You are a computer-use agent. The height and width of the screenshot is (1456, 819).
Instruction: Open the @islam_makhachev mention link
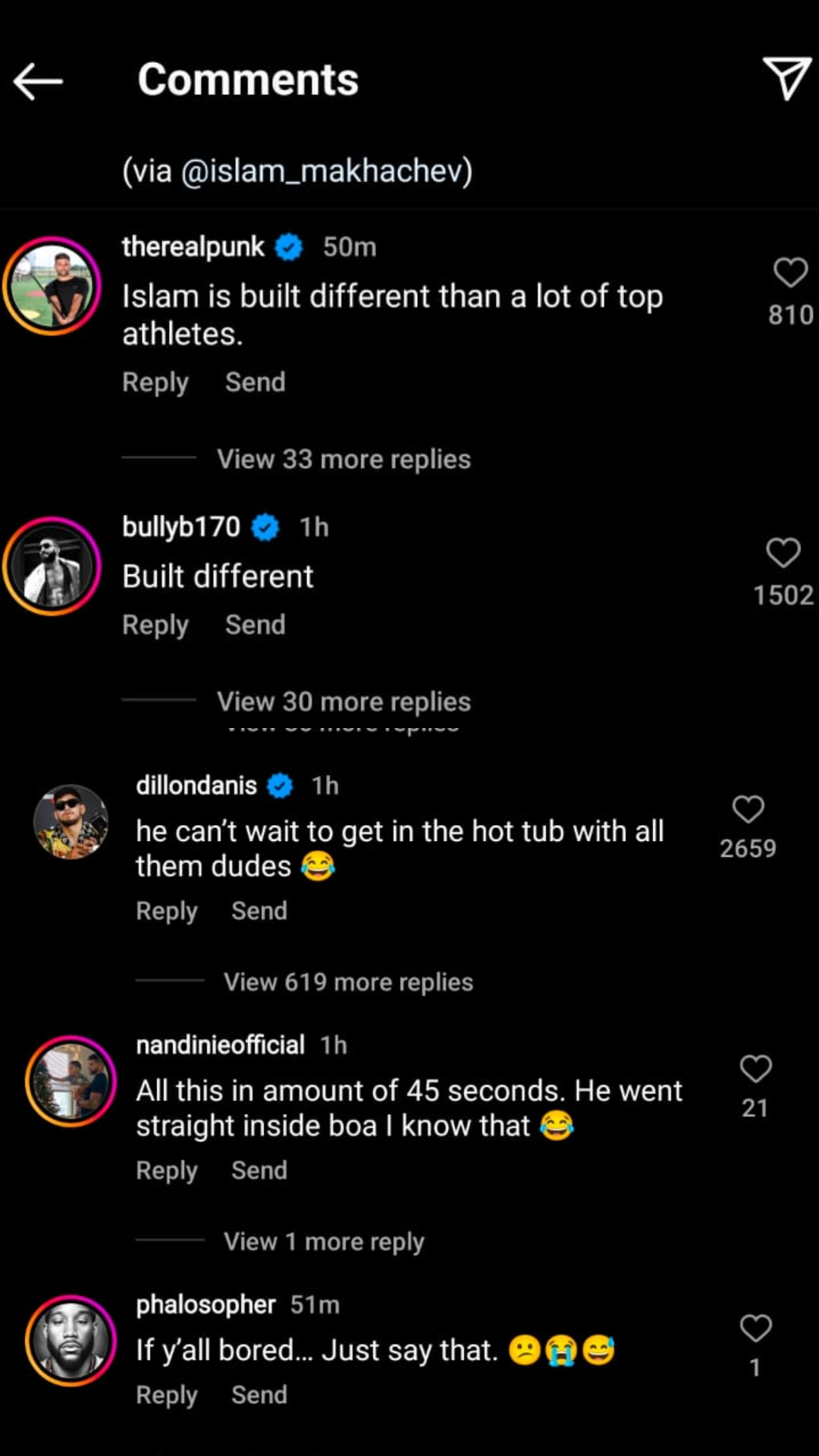click(326, 171)
